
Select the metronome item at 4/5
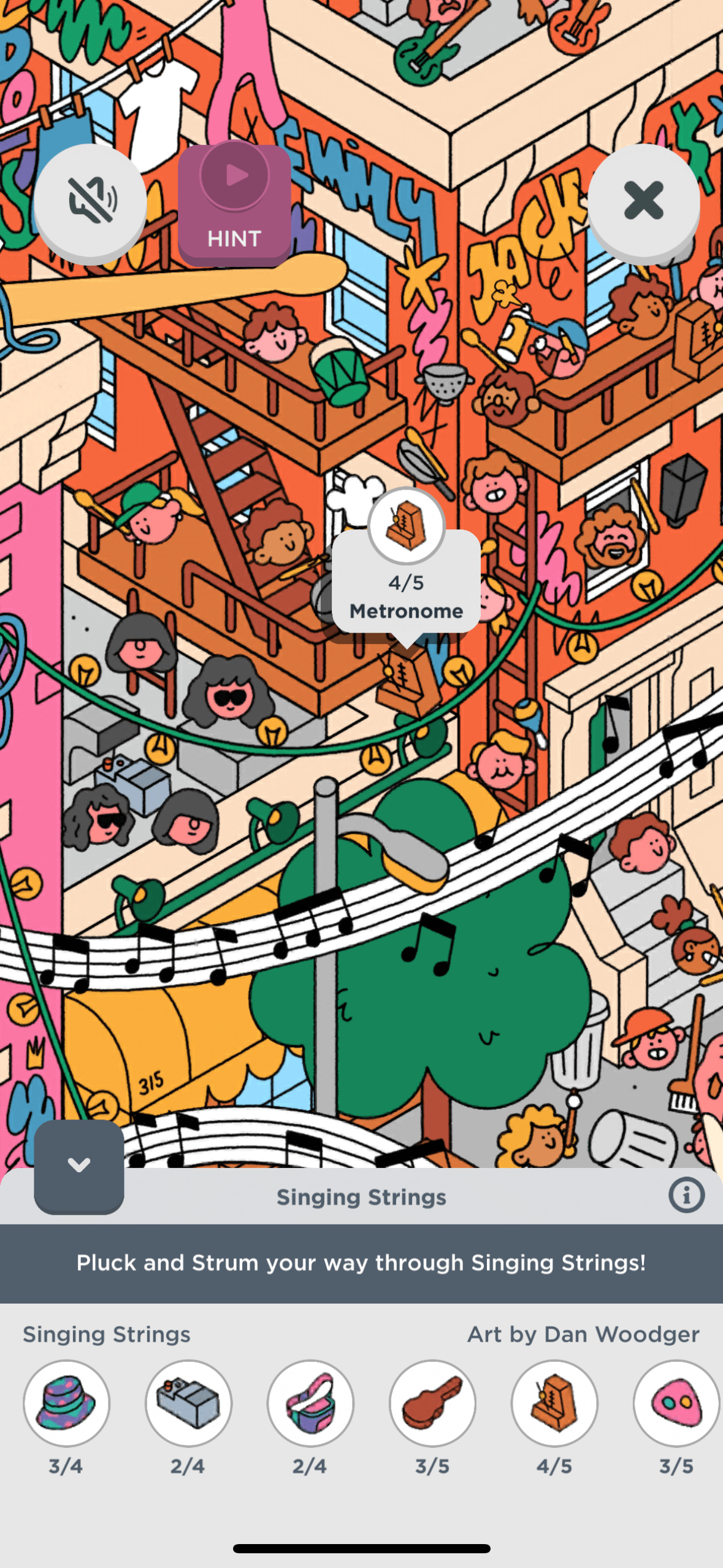click(554, 1403)
